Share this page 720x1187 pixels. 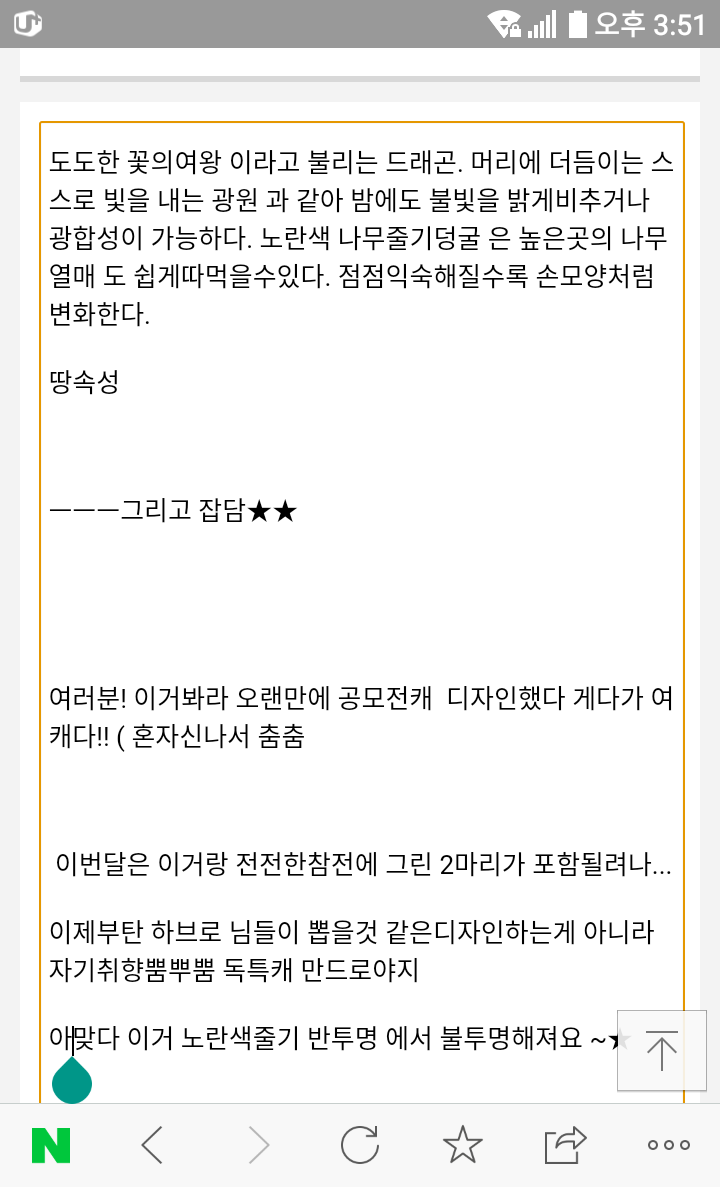(x=566, y=1145)
